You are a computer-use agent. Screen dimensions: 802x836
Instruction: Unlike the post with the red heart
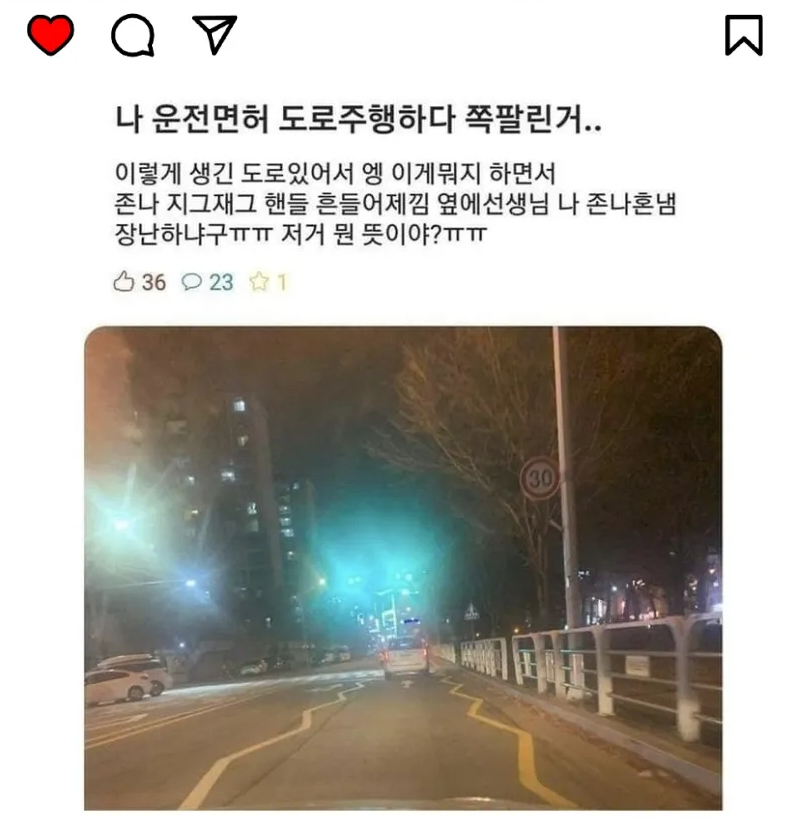pyautogui.click(x=50, y=36)
